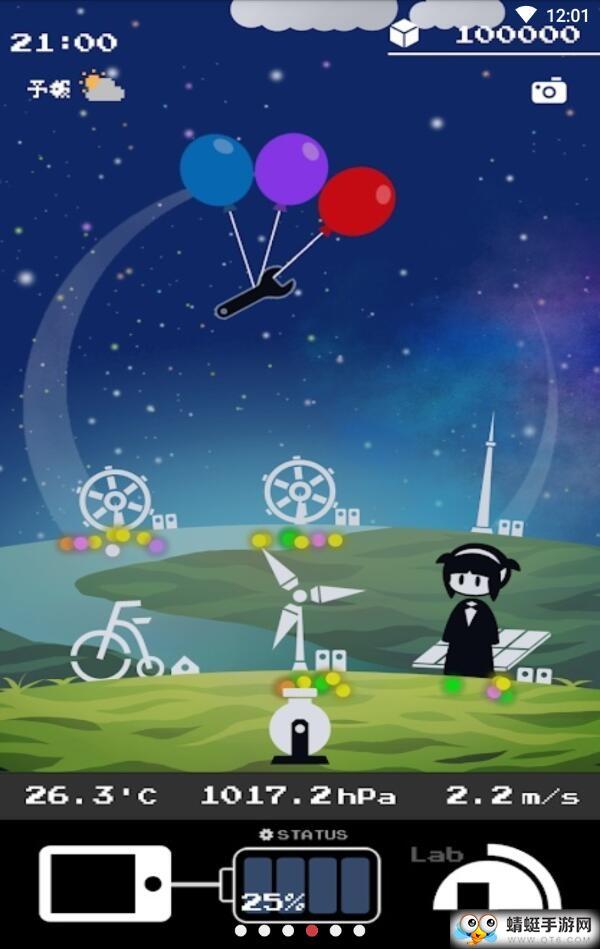Screen dimensions: 600x949
Task: Tap the camera icon to take a screenshot
Action: 548,92
